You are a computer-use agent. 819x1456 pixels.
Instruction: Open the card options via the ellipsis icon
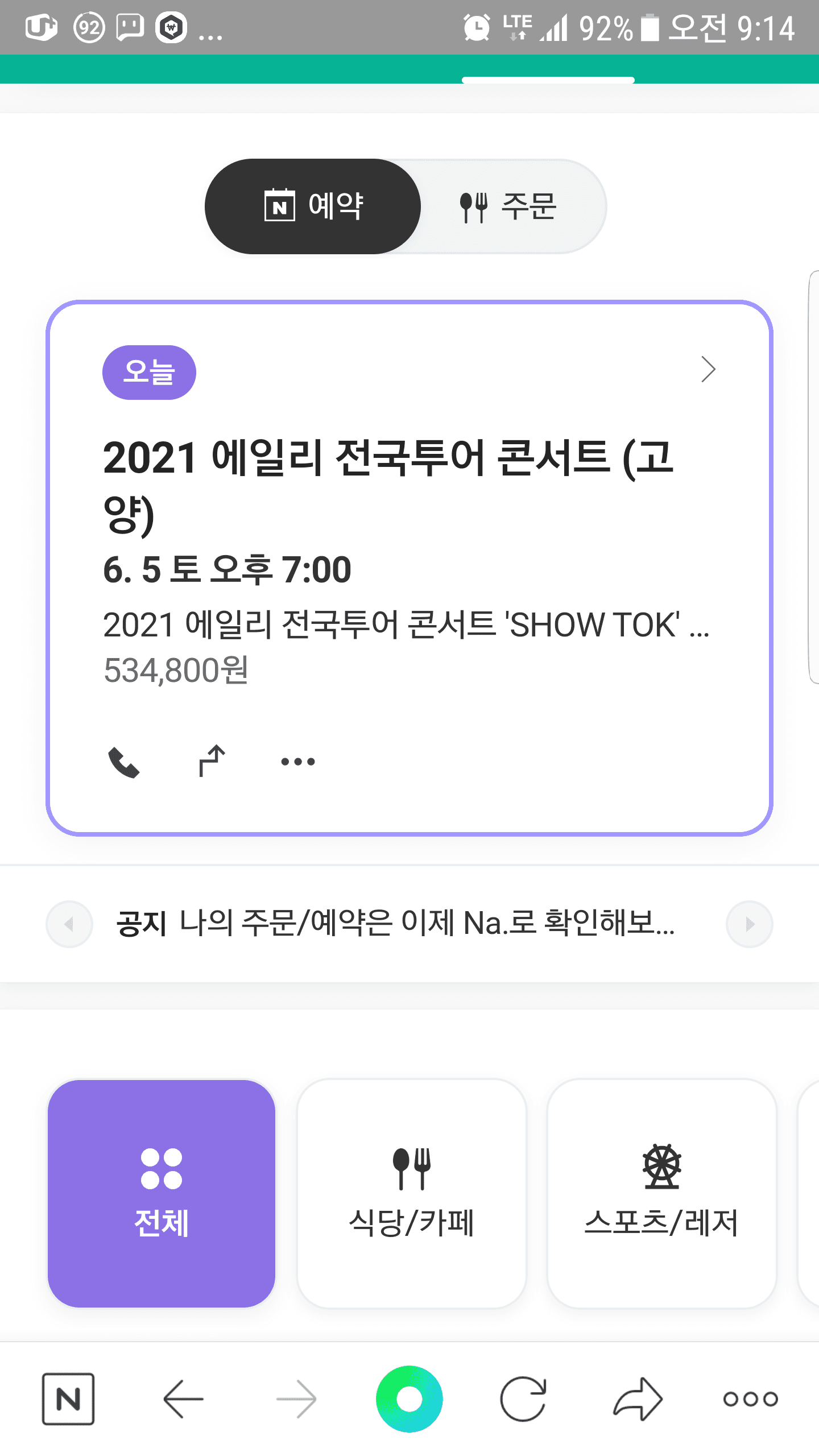tap(298, 762)
